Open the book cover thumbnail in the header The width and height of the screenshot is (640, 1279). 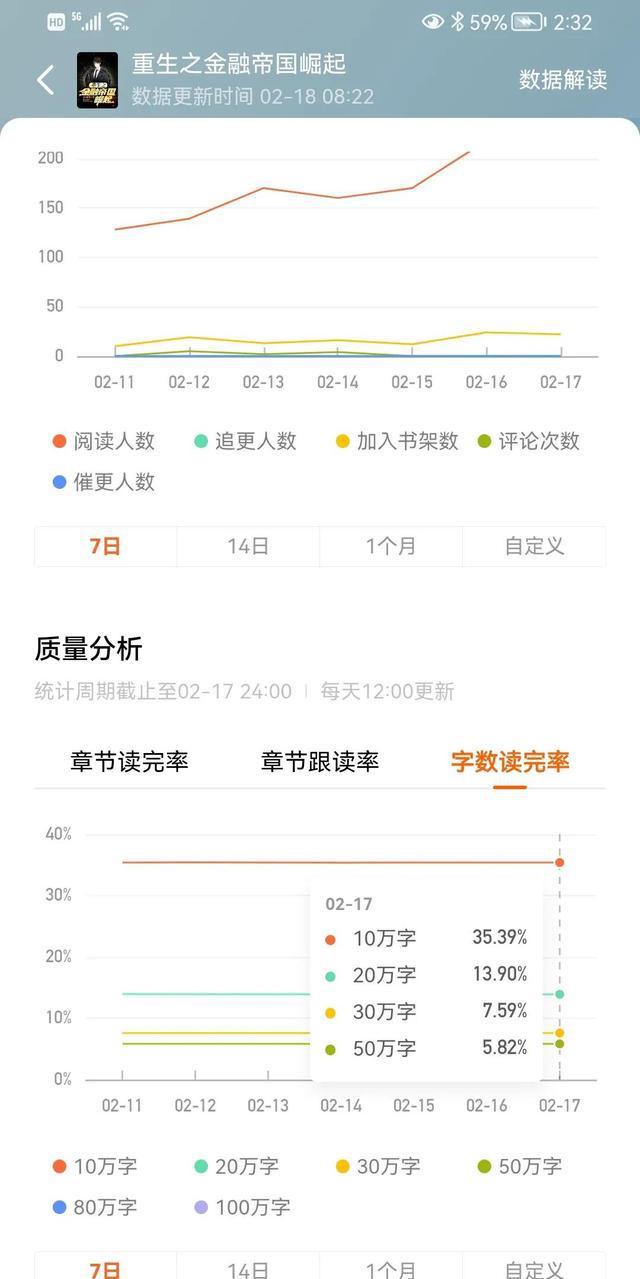tap(97, 80)
